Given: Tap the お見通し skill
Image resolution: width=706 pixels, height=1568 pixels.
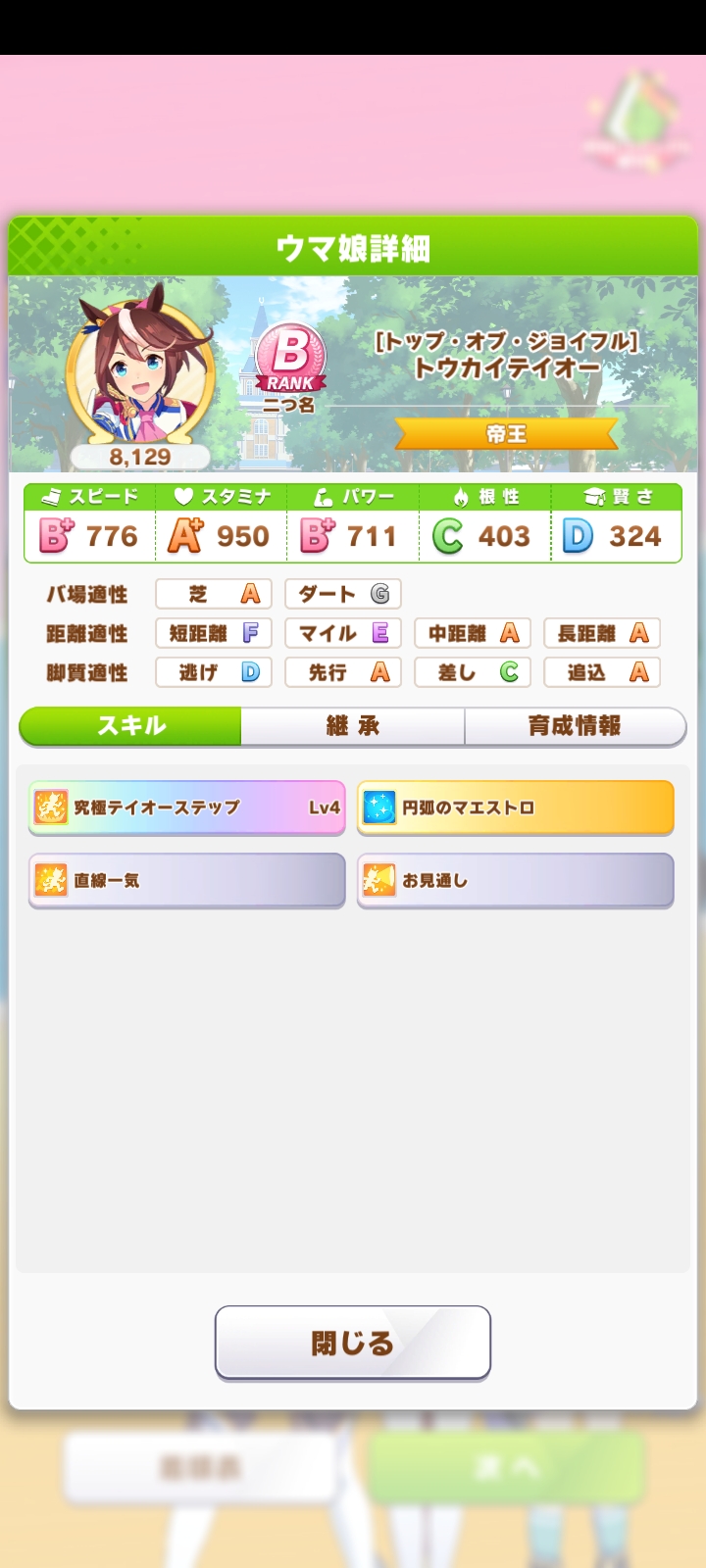Looking at the screenshot, I should click(x=516, y=880).
